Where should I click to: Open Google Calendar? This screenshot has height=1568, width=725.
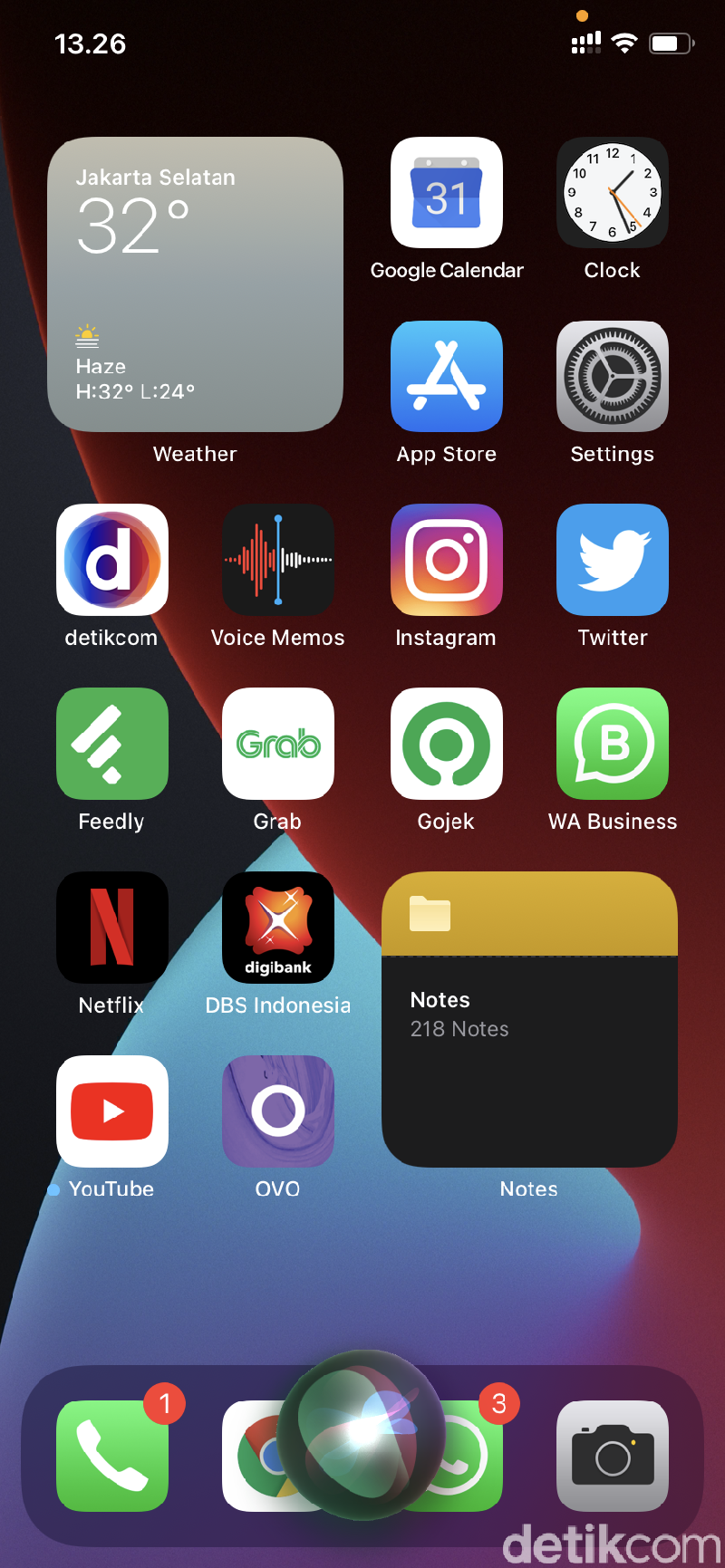click(446, 192)
